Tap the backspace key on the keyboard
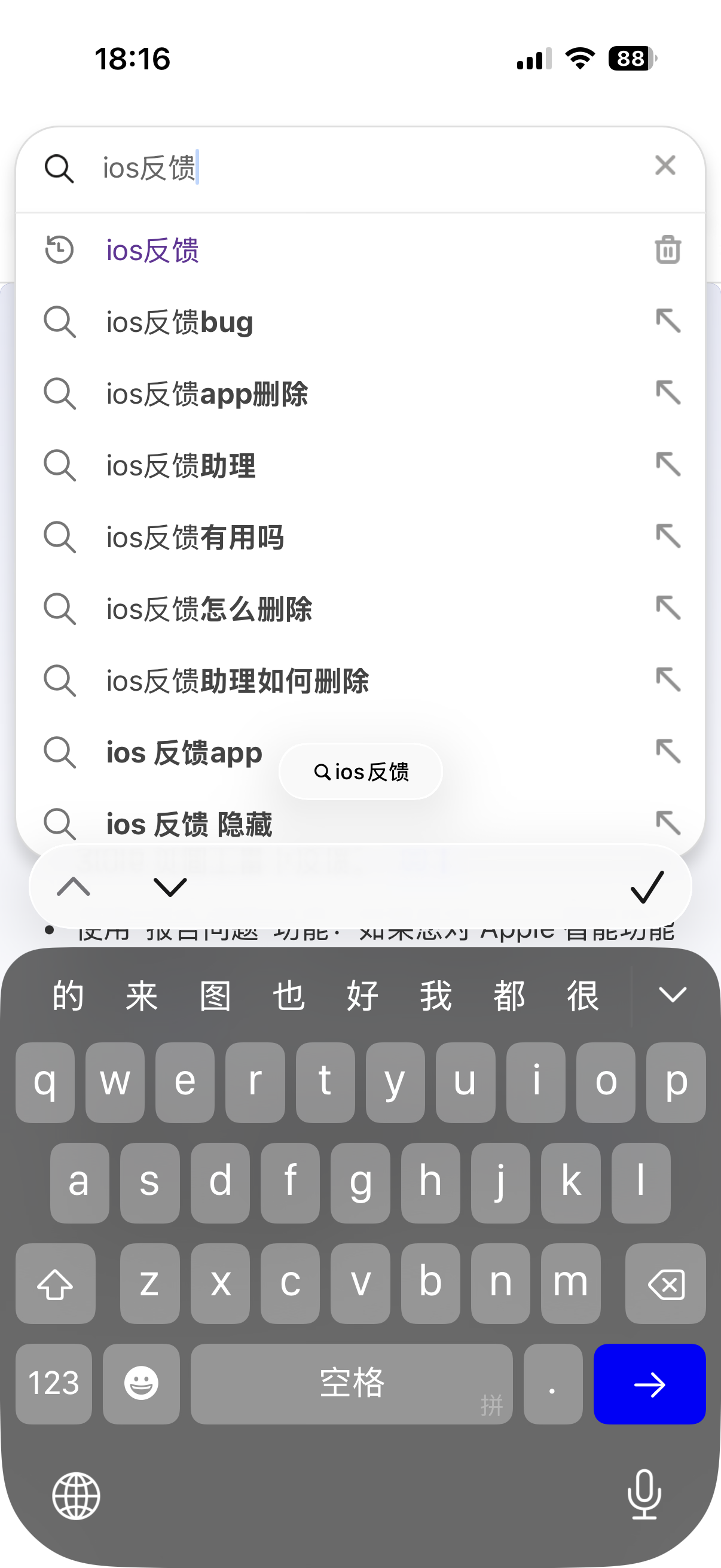 (x=665, y=1284)
